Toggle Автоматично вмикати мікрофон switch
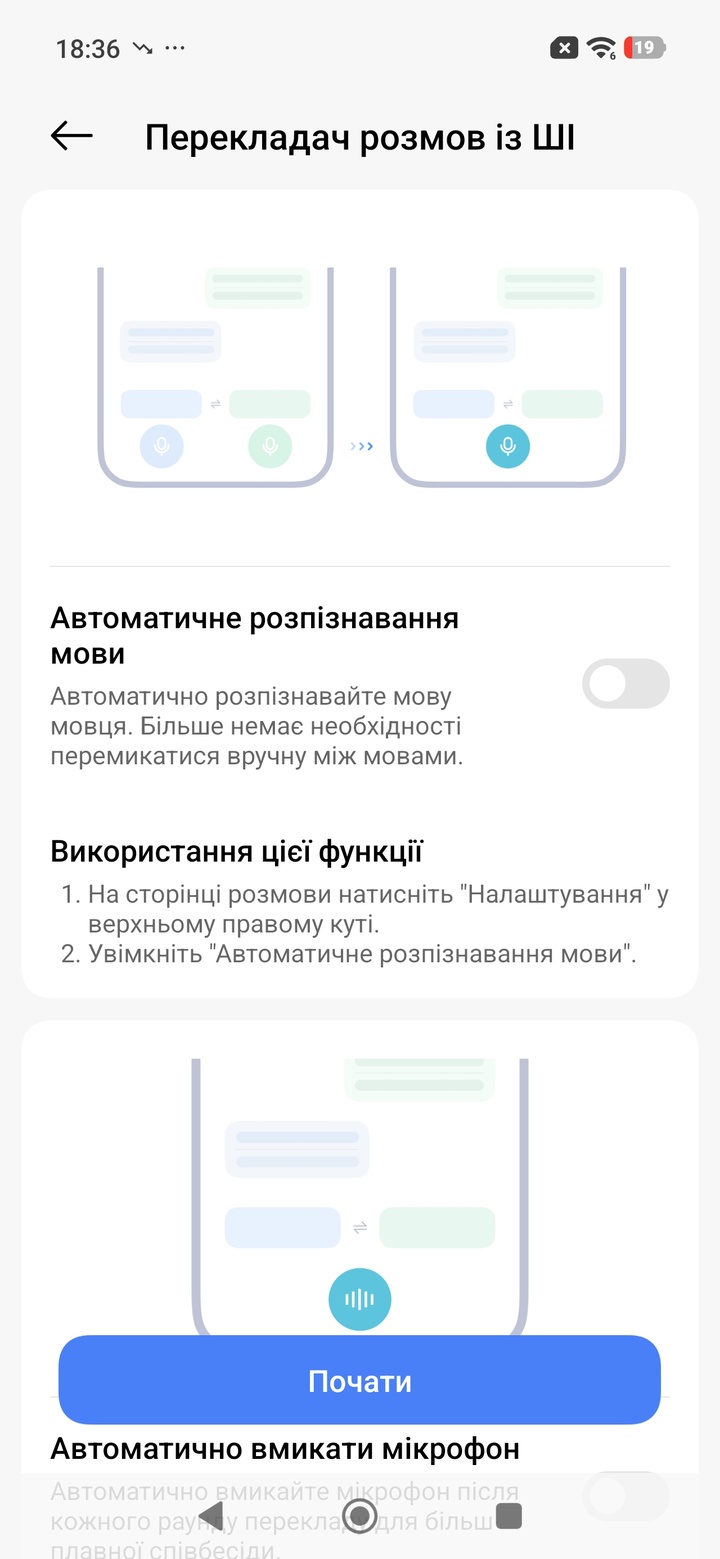 coord(625,1495)
